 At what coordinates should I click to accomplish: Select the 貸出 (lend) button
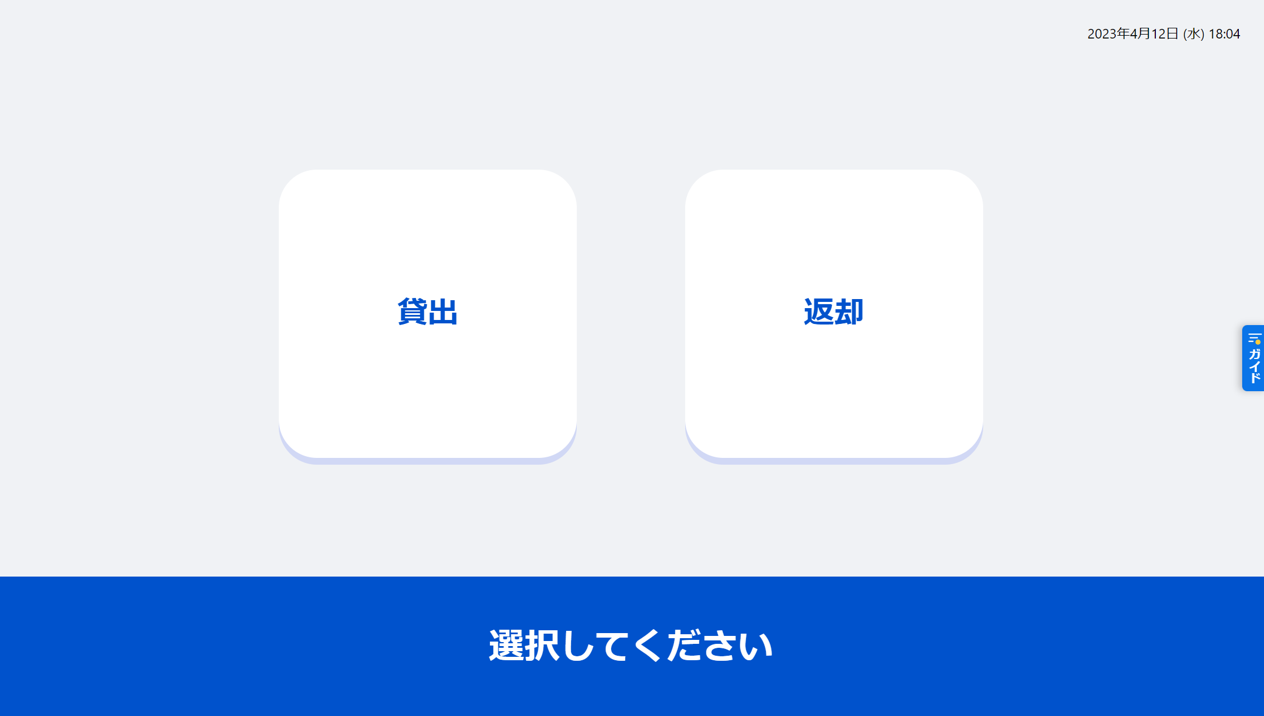[x=427, y=313]
